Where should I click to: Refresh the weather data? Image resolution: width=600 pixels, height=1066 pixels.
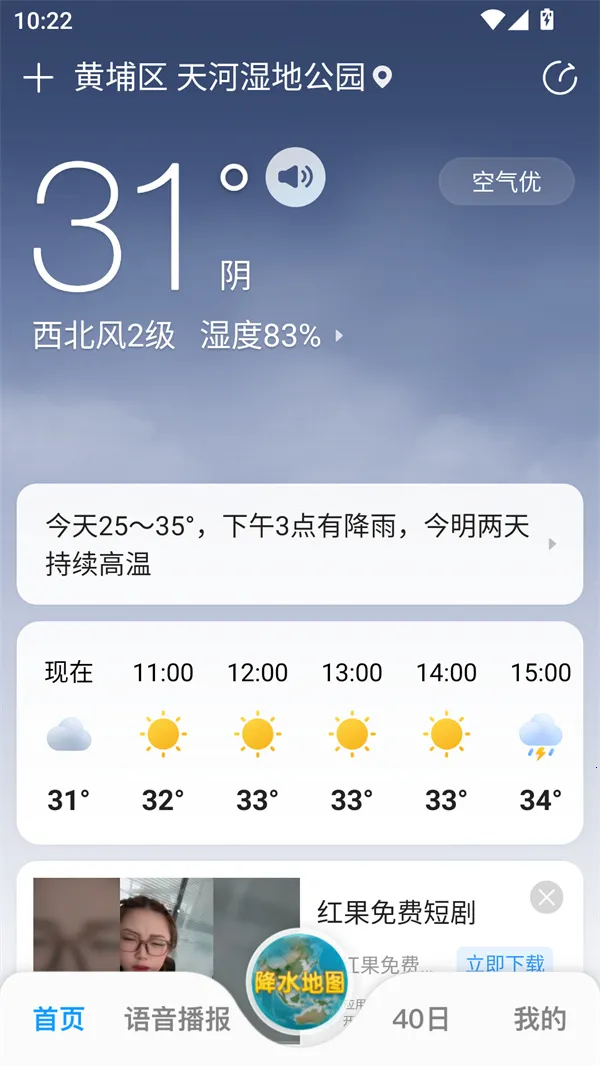[560, 79]
